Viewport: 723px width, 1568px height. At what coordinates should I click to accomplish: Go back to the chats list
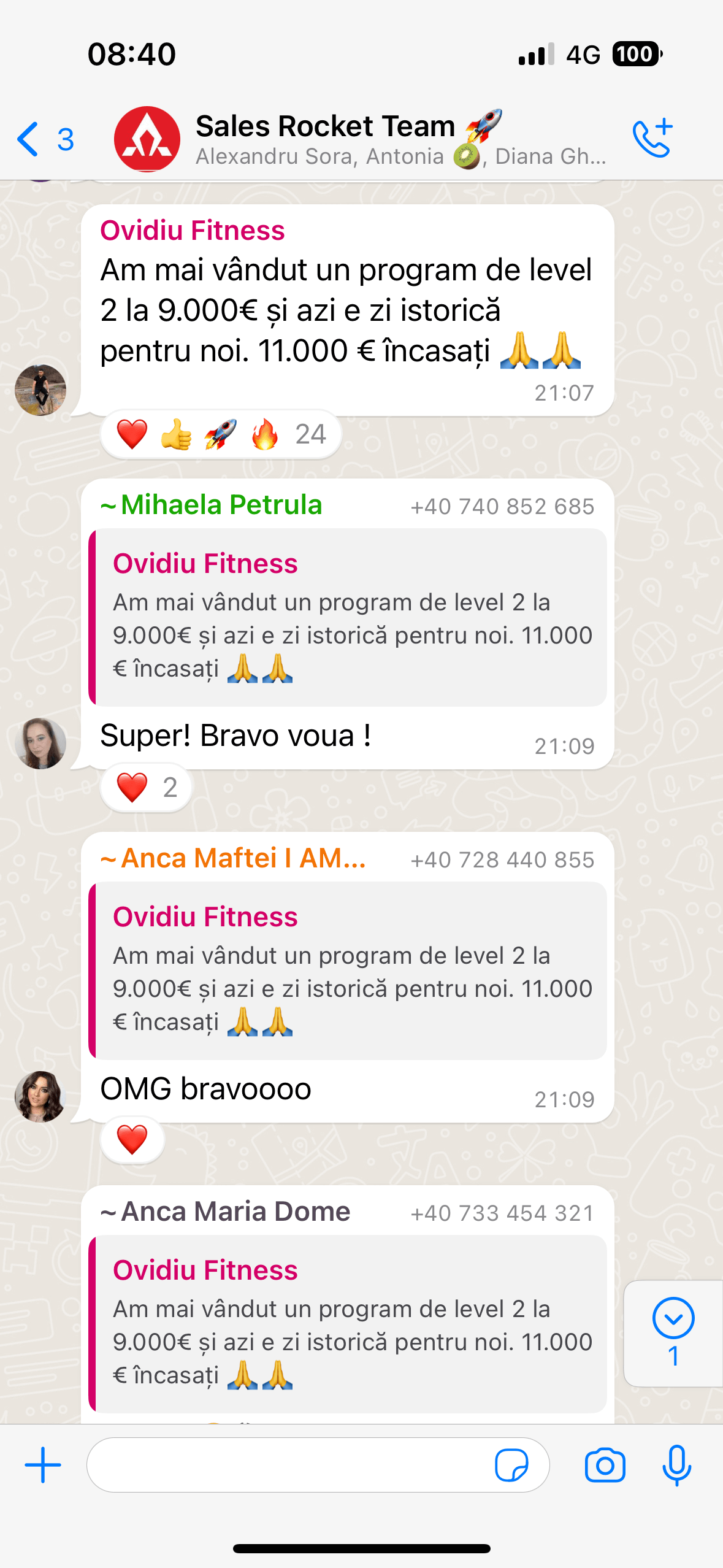[44, 139]
